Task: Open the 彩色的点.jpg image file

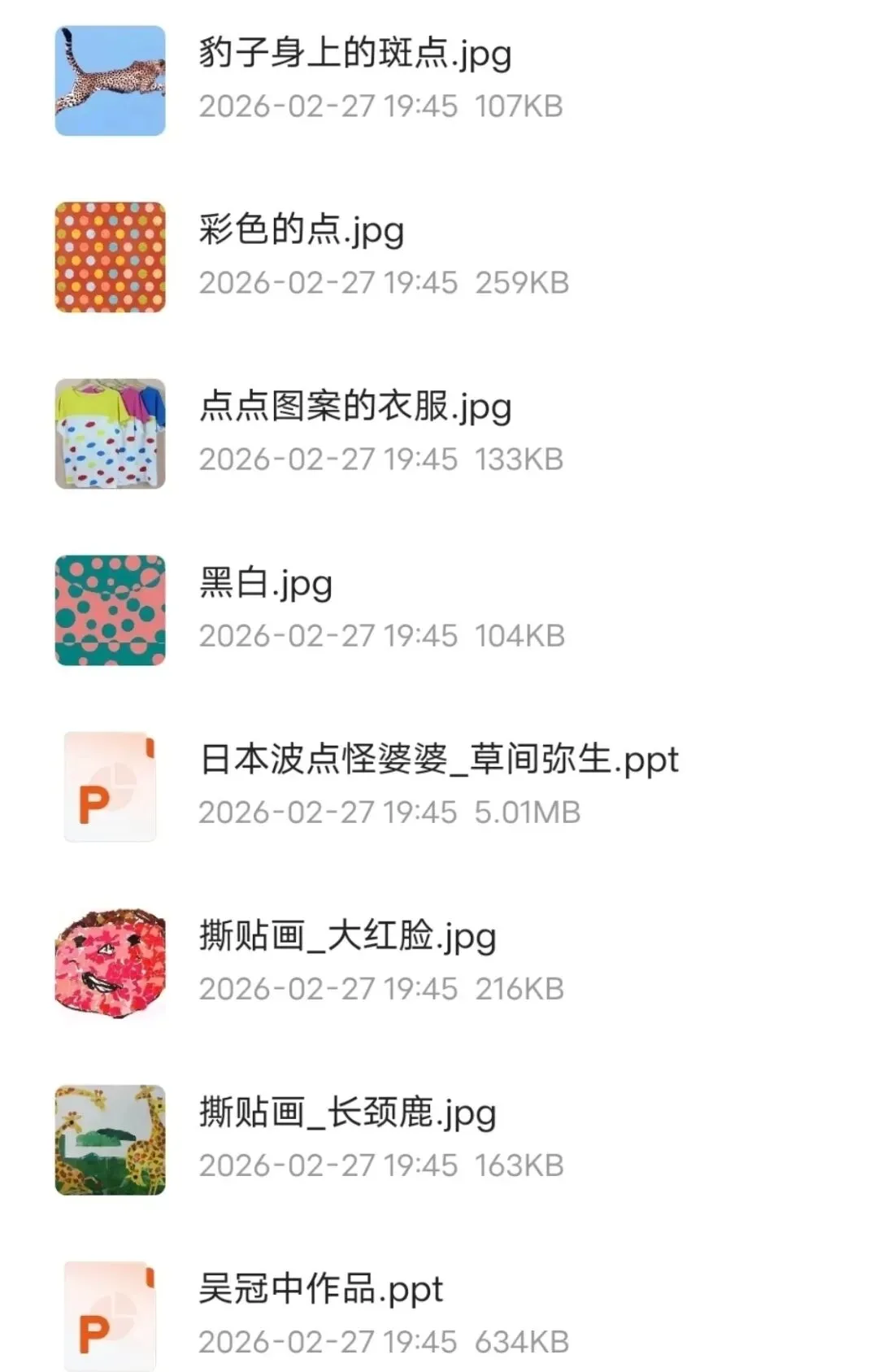Action: pos(302,231)
